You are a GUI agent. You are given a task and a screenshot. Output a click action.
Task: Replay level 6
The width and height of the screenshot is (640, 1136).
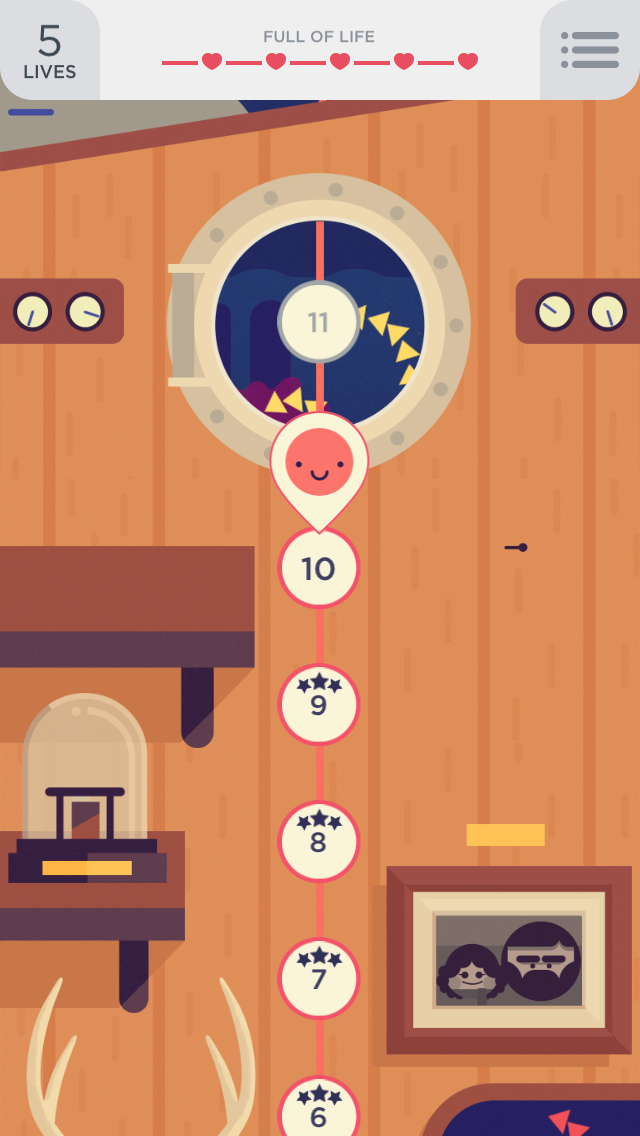[x=318, y=1110]
